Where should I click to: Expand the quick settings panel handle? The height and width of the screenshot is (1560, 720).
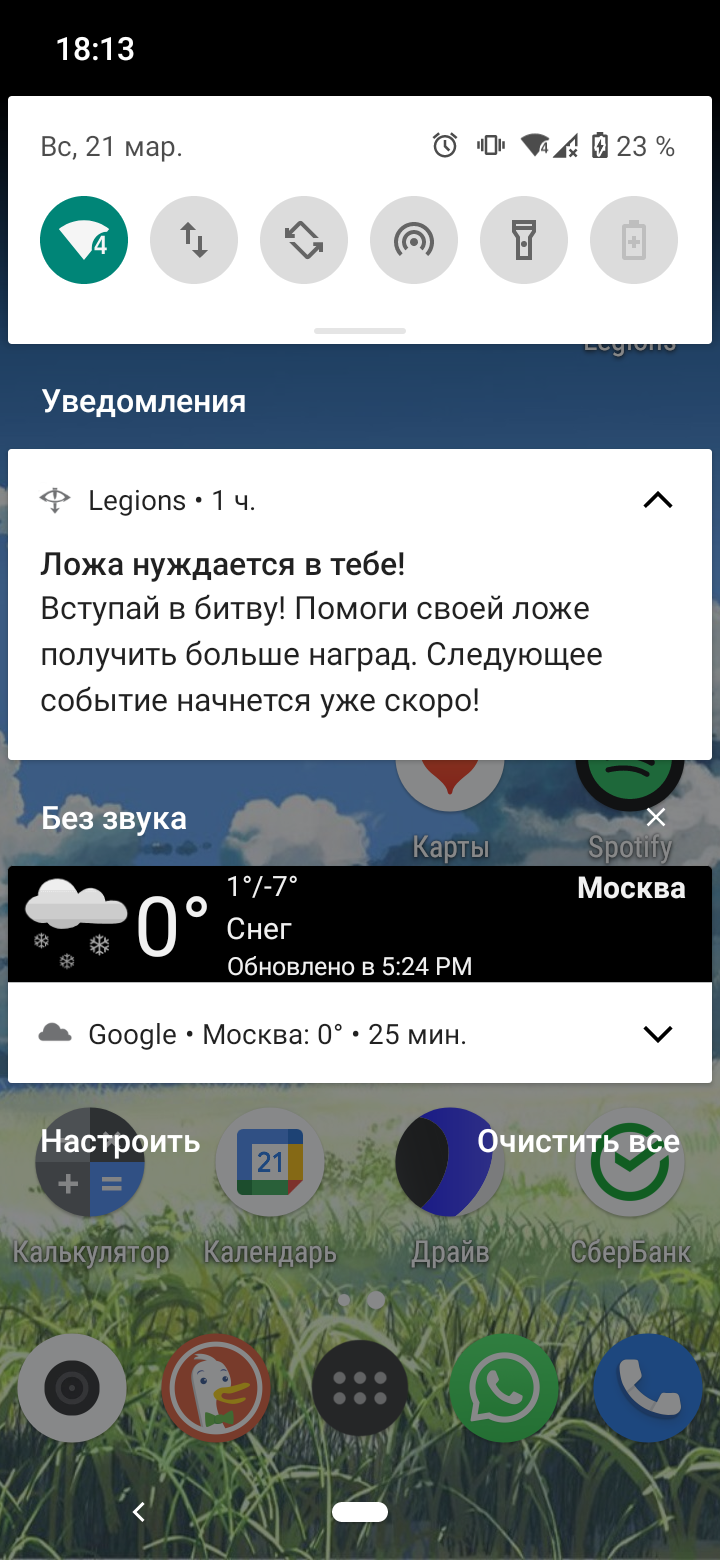[360, 330]
